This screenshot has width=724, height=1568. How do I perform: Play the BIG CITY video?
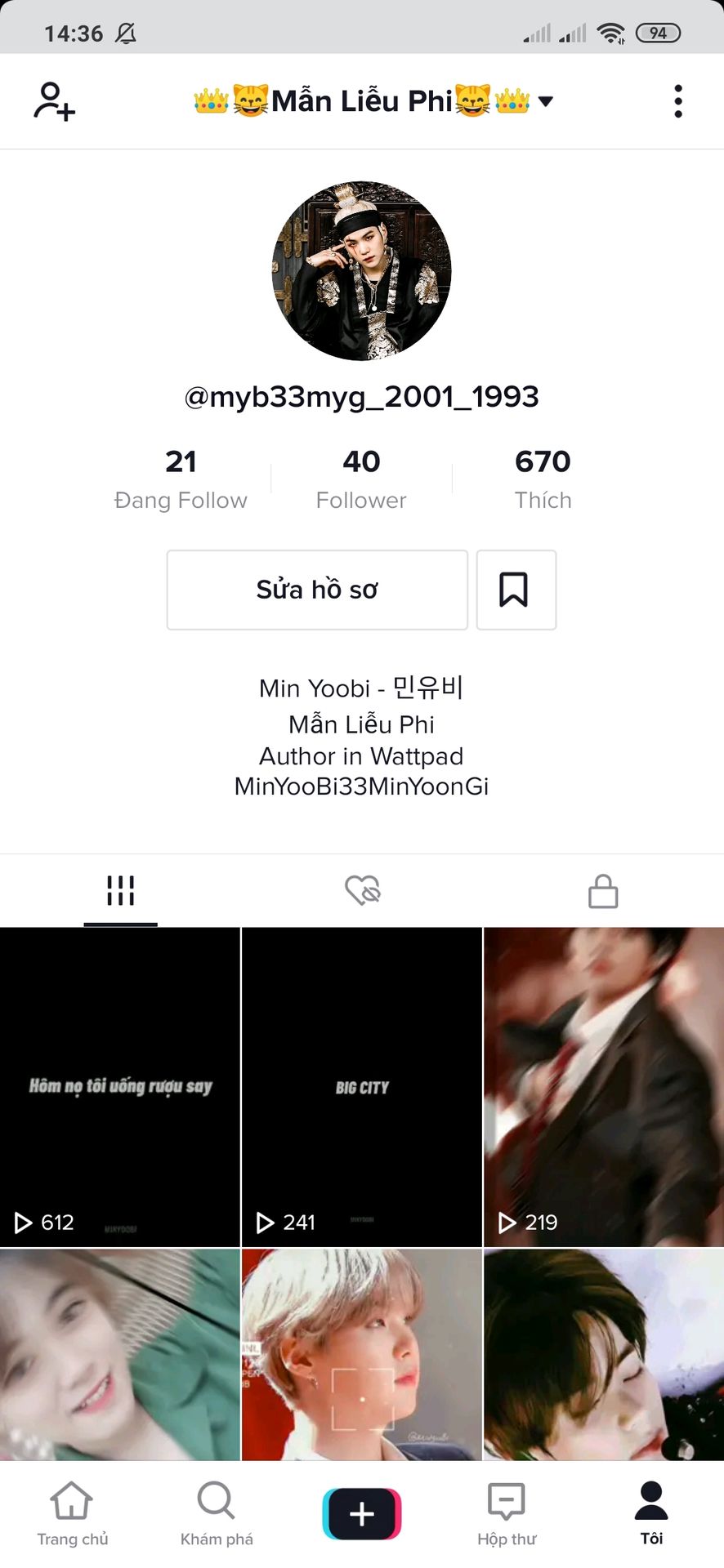362,1086
